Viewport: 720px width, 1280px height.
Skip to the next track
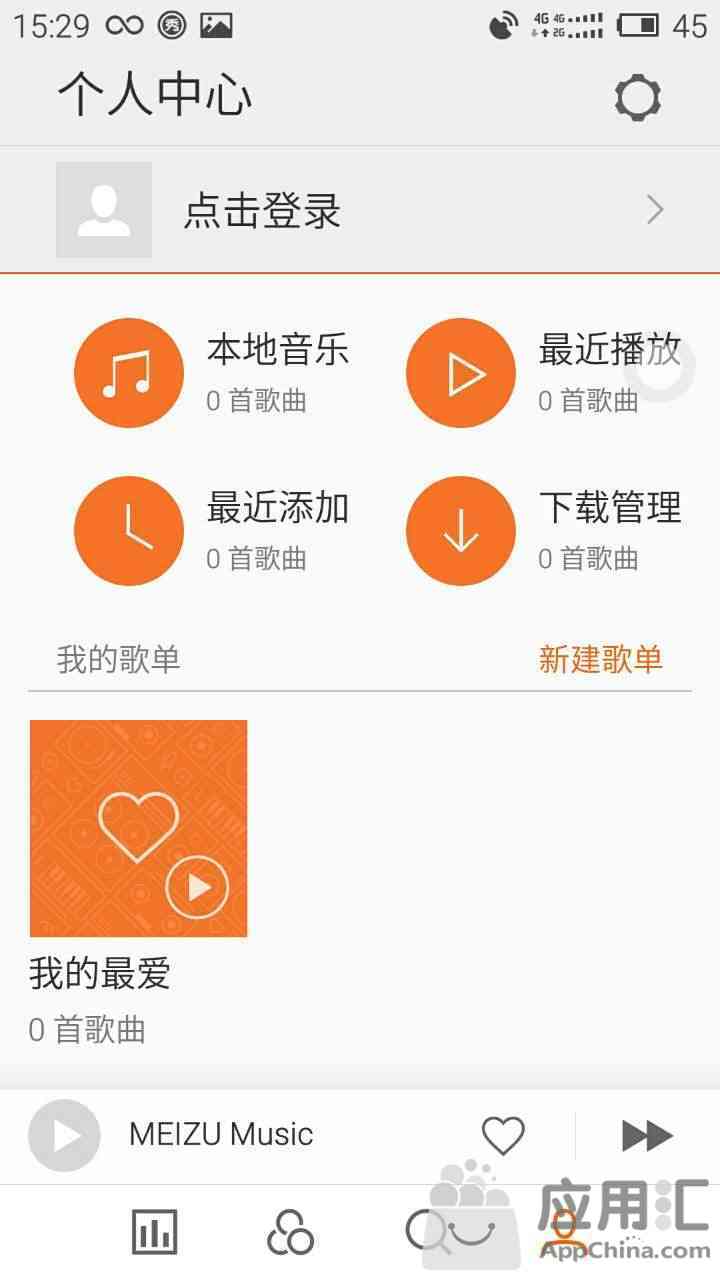click(x=647, y=1136)
